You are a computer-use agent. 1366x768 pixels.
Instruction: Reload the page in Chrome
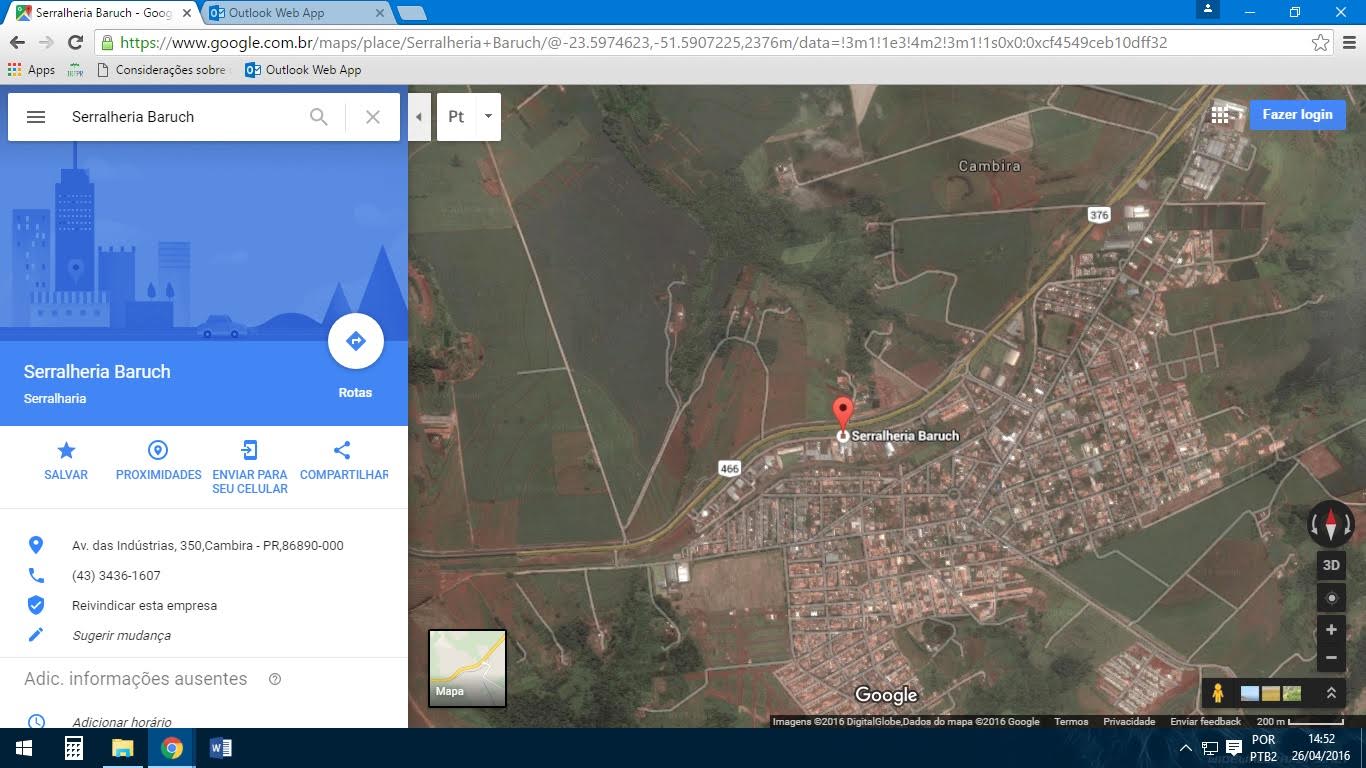click(75, 42)
